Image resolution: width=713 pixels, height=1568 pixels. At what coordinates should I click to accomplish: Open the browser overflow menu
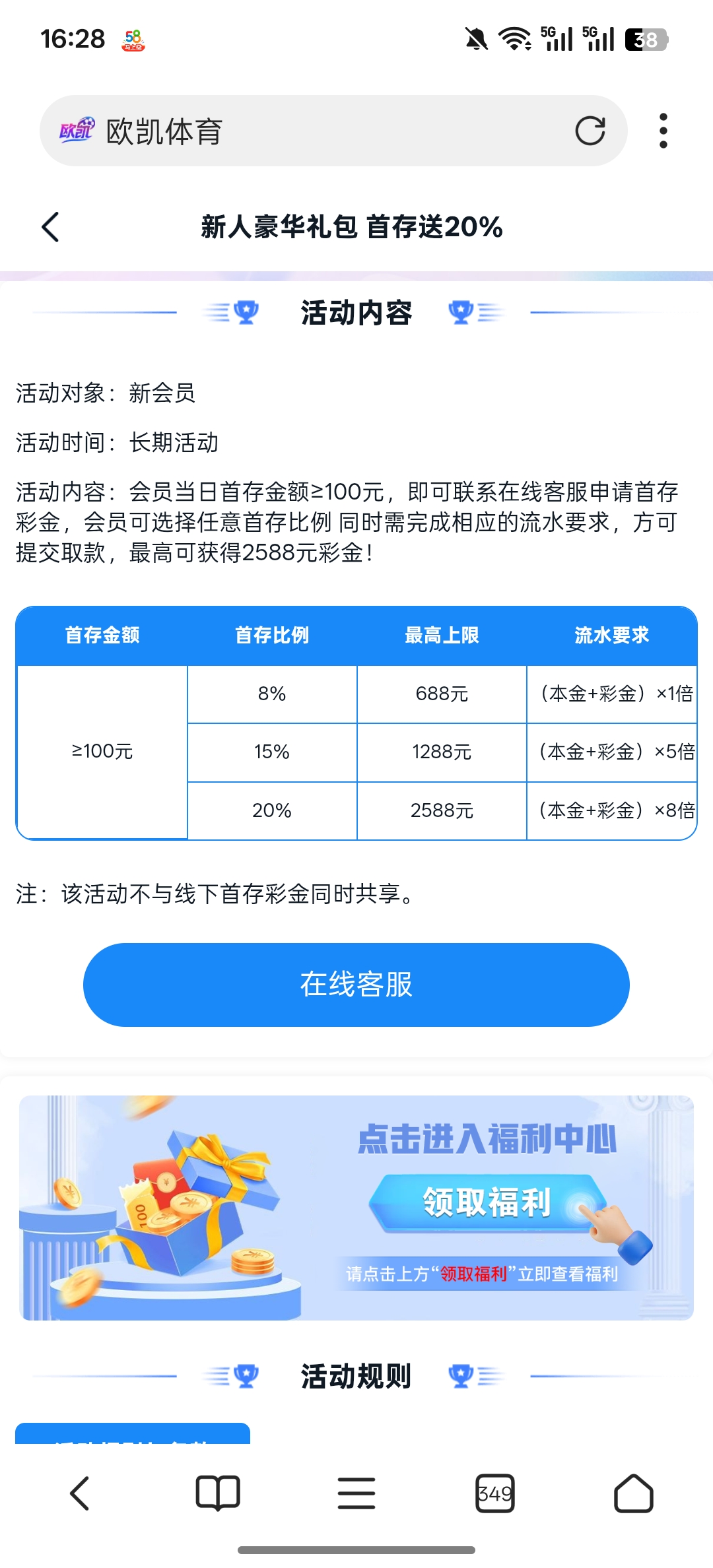point(663,131)
